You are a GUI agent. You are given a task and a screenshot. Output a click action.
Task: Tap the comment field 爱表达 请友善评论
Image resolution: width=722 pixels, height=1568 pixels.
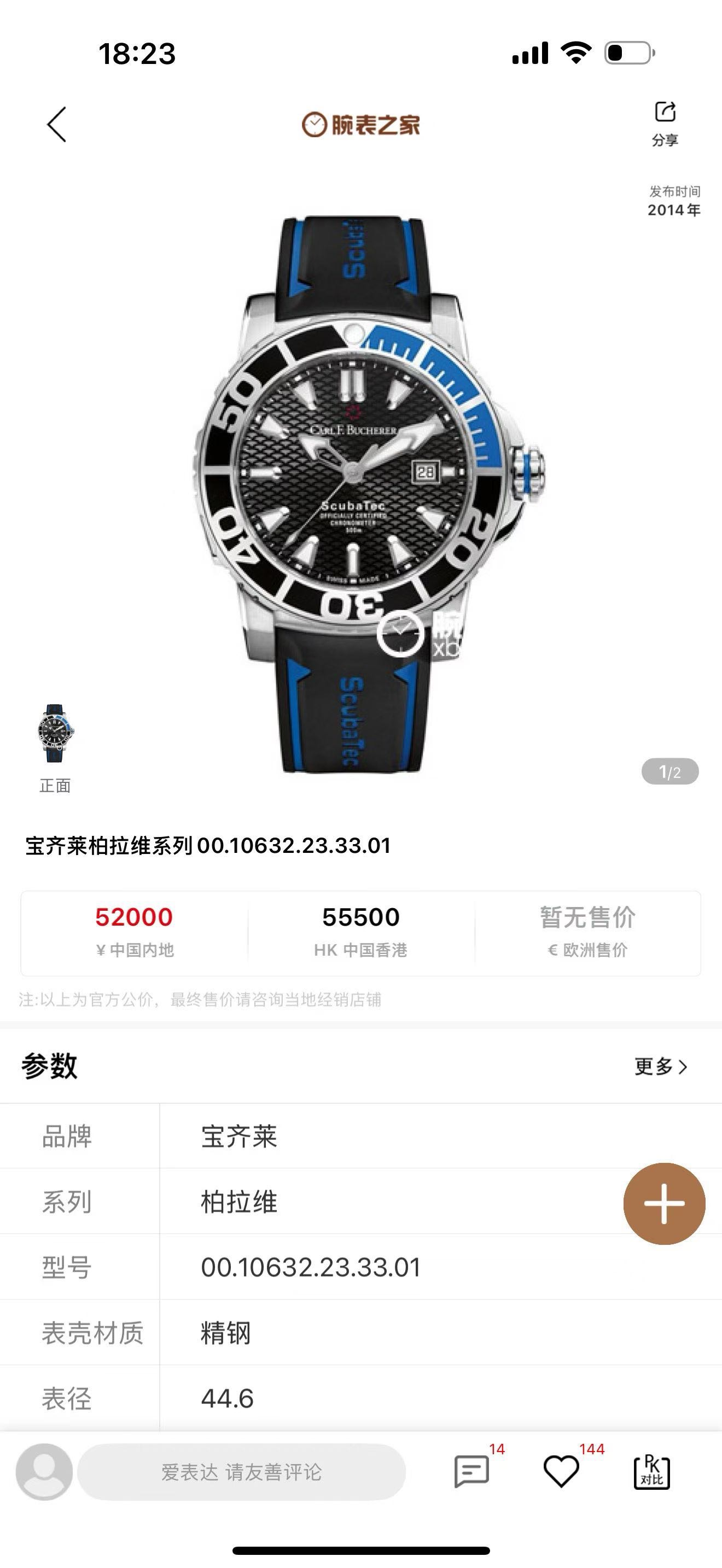[242, 1472]
